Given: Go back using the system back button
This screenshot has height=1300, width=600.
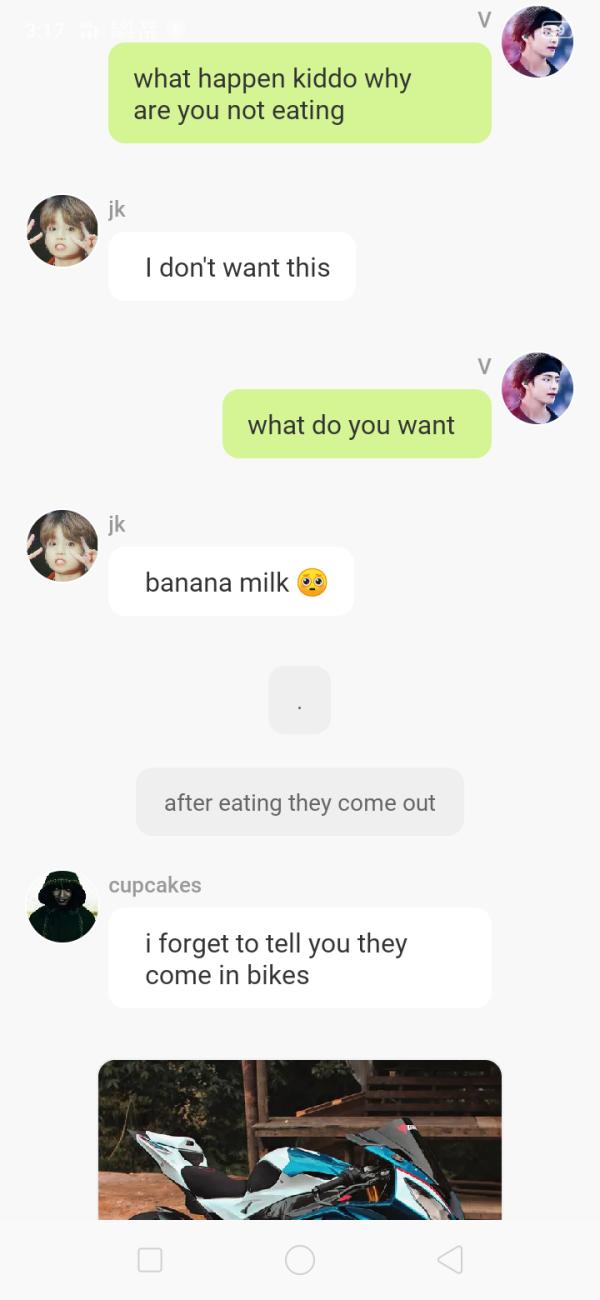Looking at the screenshot, I should point(450,1259).
